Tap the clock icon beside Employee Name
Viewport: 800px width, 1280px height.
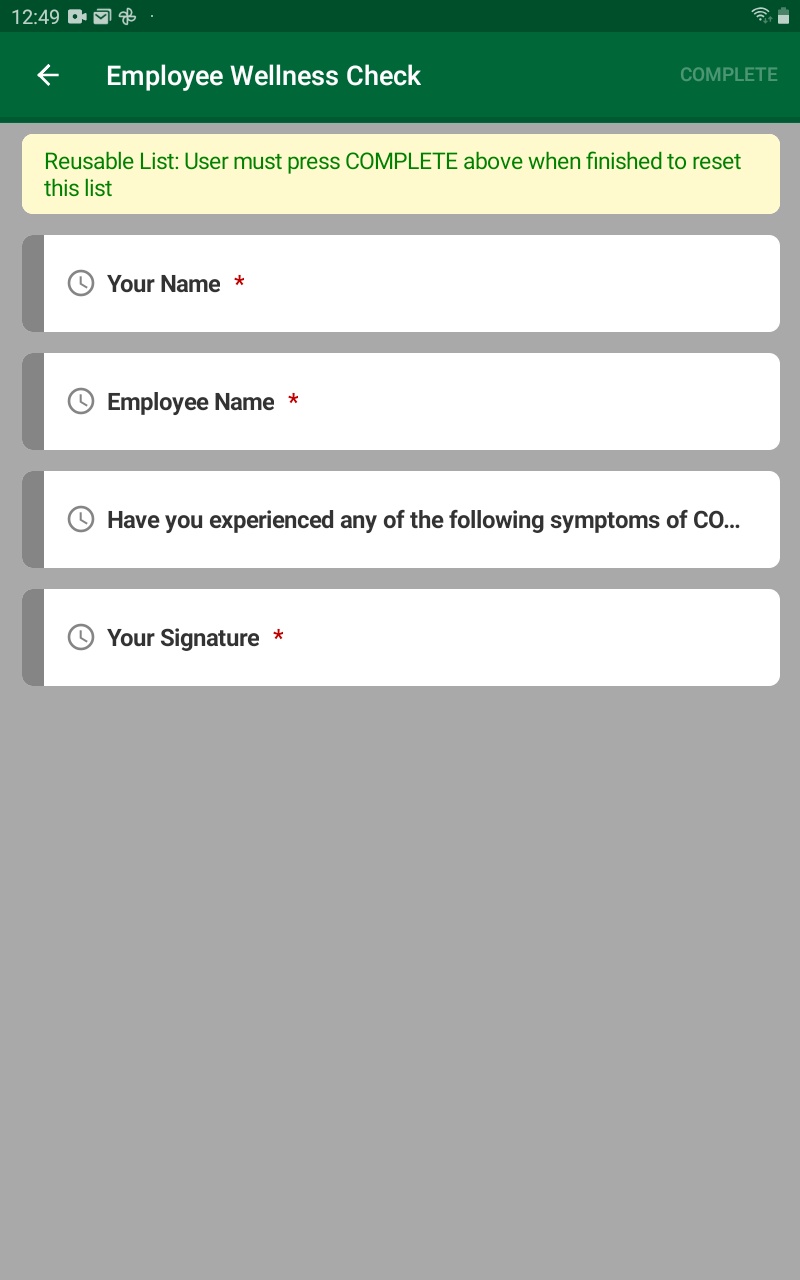[81, 401]
